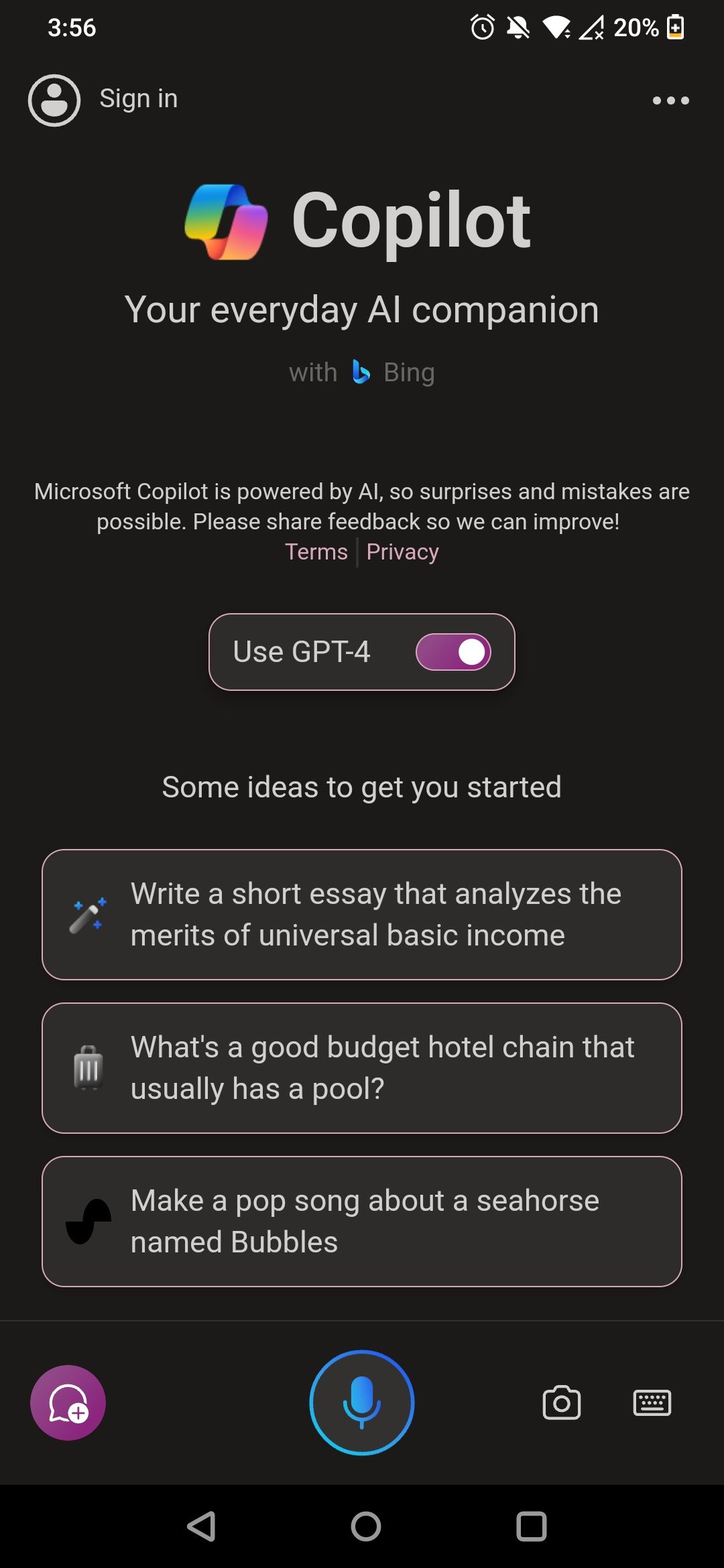Activate the microphone for voice input
The height and width of the screenshot is (1568, 724).
tap(362, 1402)
